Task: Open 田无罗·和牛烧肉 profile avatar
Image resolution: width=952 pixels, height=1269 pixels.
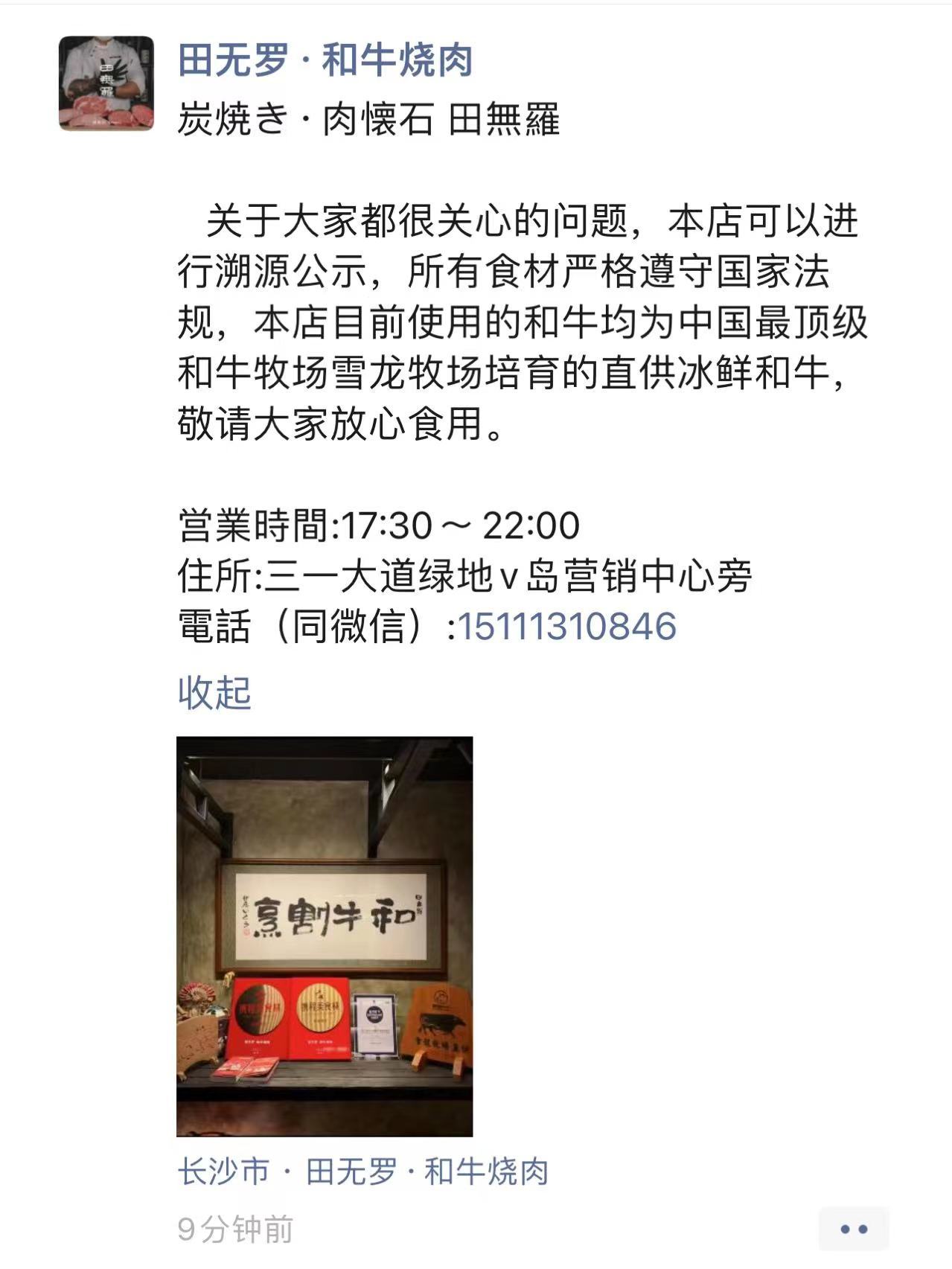Action: pos(106,83)
